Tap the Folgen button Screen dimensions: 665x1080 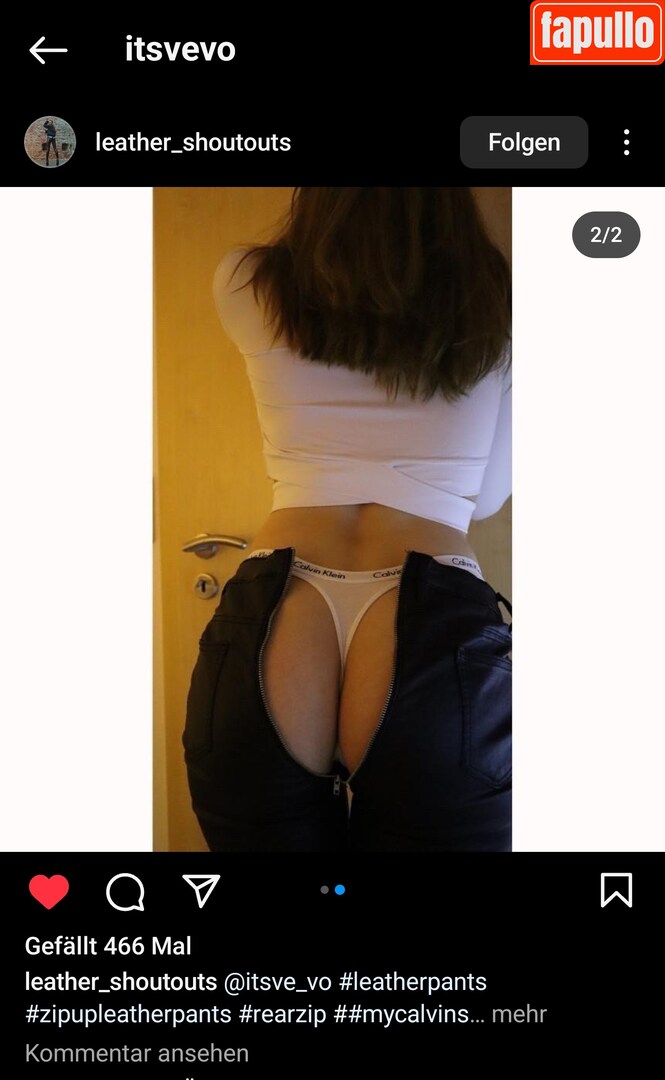click(523, 142)
